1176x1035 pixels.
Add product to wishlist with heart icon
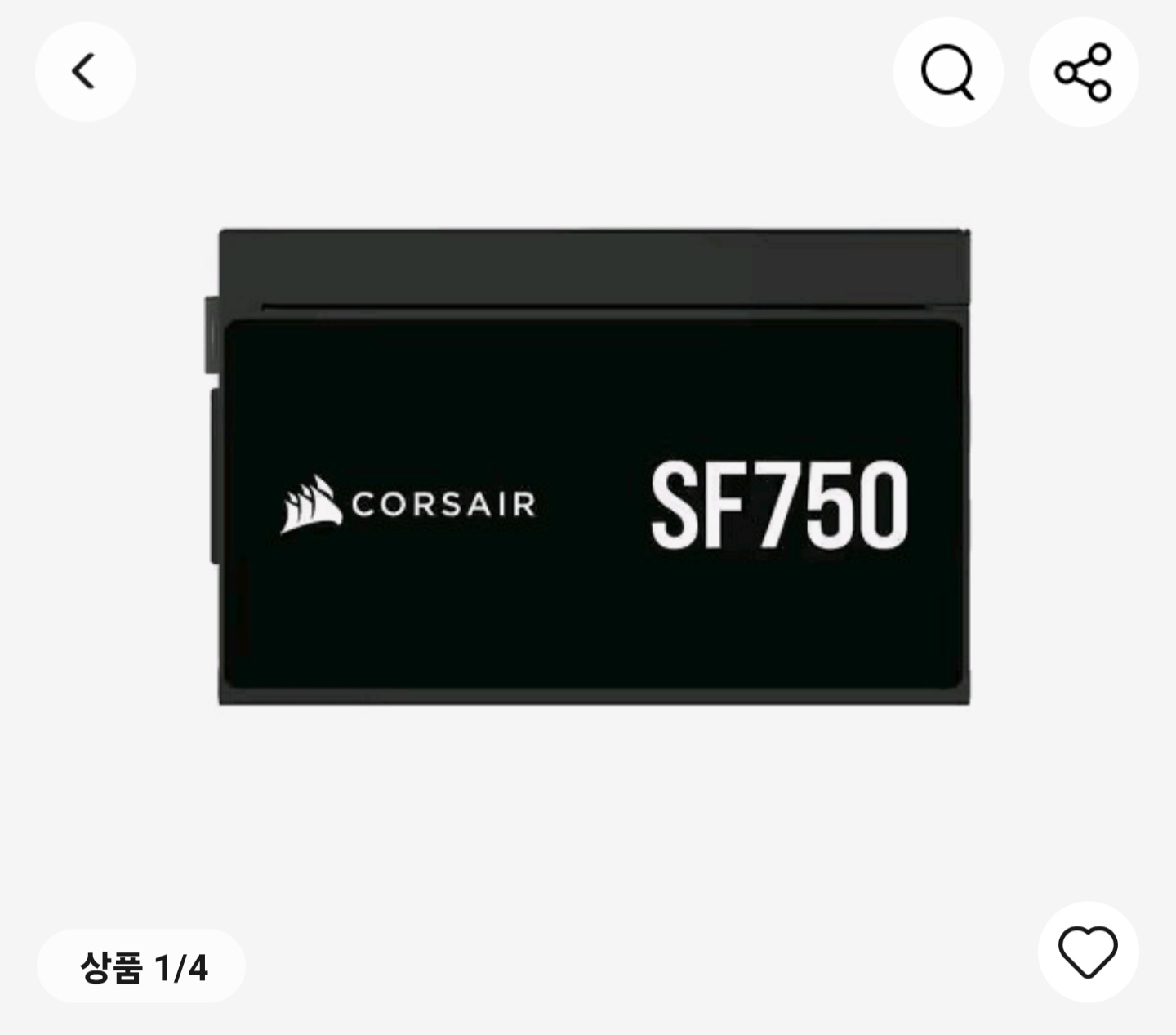coord(1088,952)
